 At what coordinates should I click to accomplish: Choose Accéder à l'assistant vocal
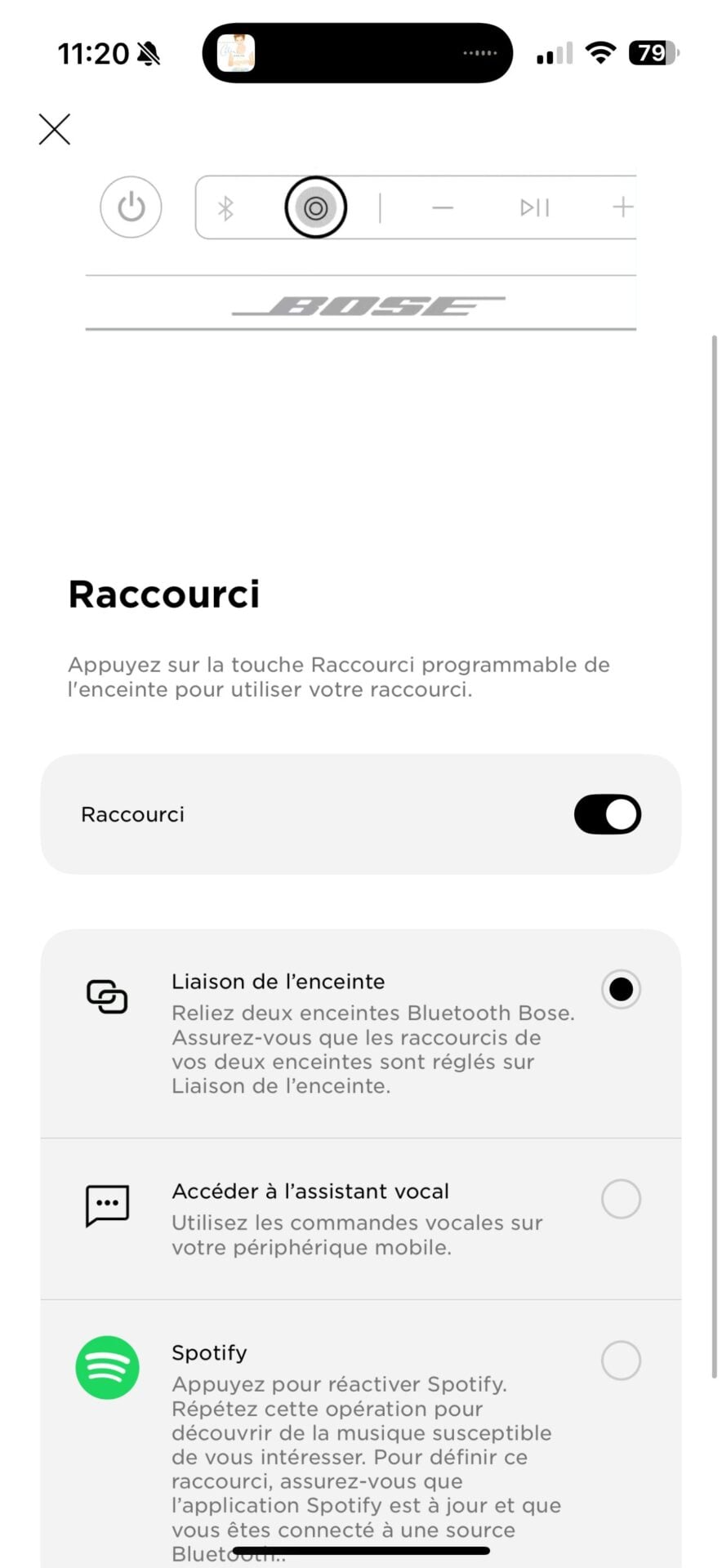pyautogui.click(x=620, y=1200)
